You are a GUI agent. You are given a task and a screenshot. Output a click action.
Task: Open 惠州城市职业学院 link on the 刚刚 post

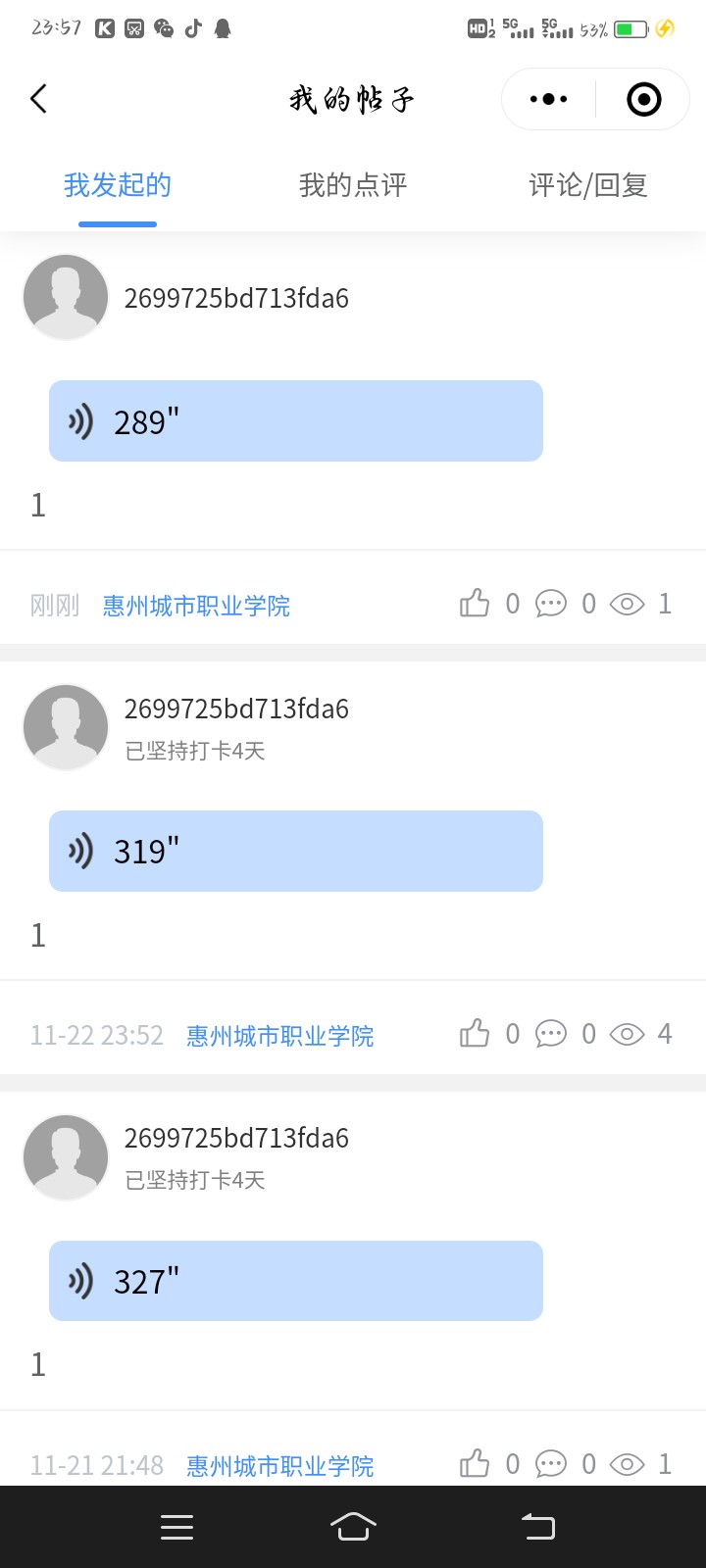[x=196, y=606]
